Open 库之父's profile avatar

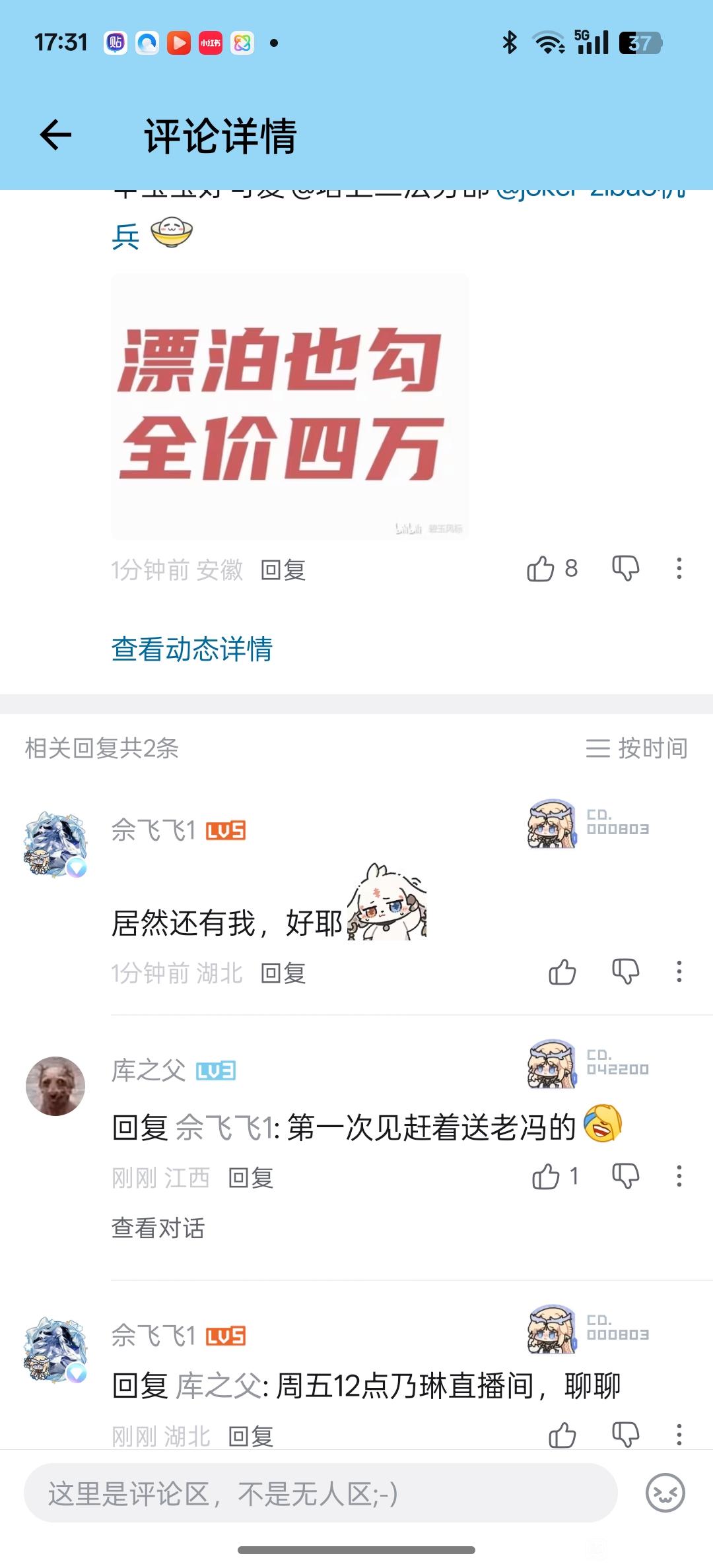(x=55, y=1086)
